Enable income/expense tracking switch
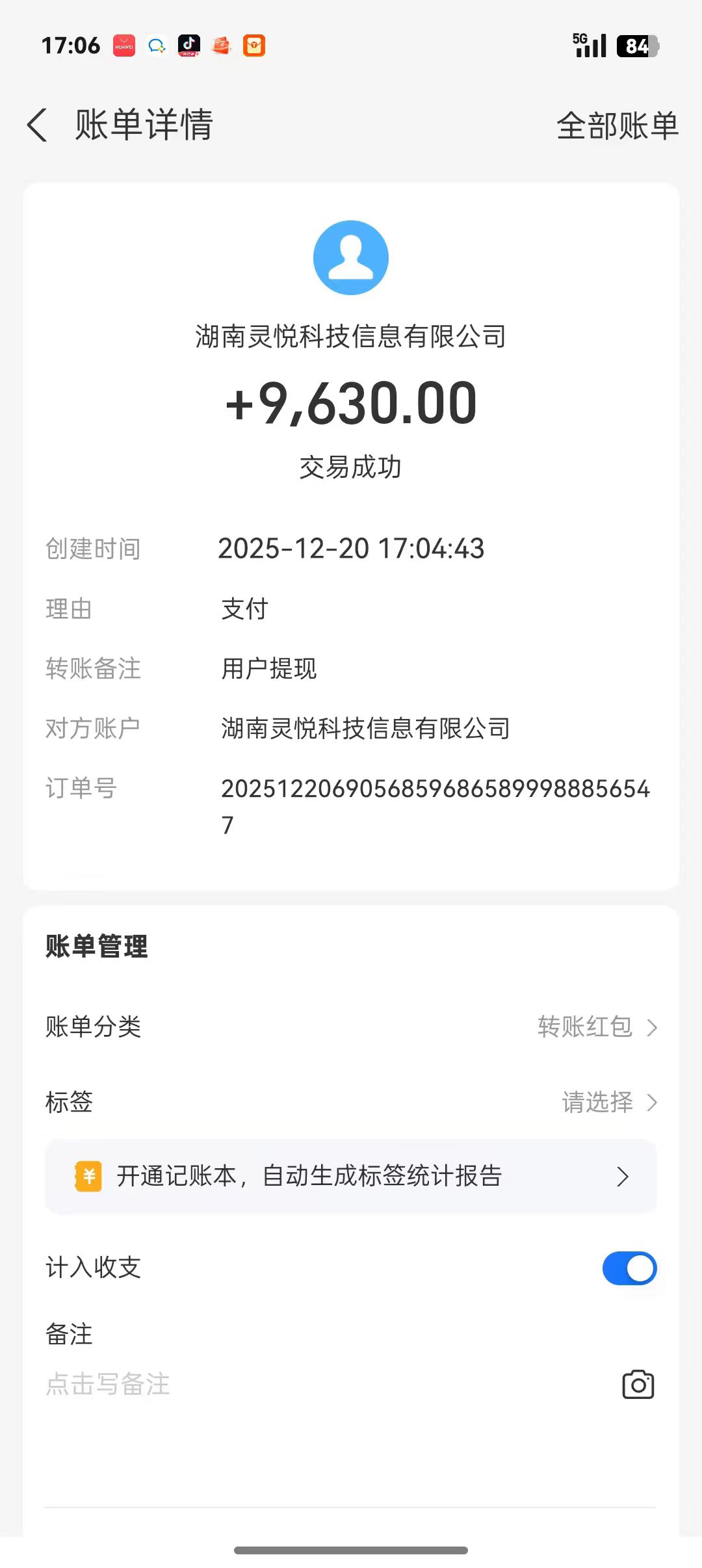 coord(629,1268)
